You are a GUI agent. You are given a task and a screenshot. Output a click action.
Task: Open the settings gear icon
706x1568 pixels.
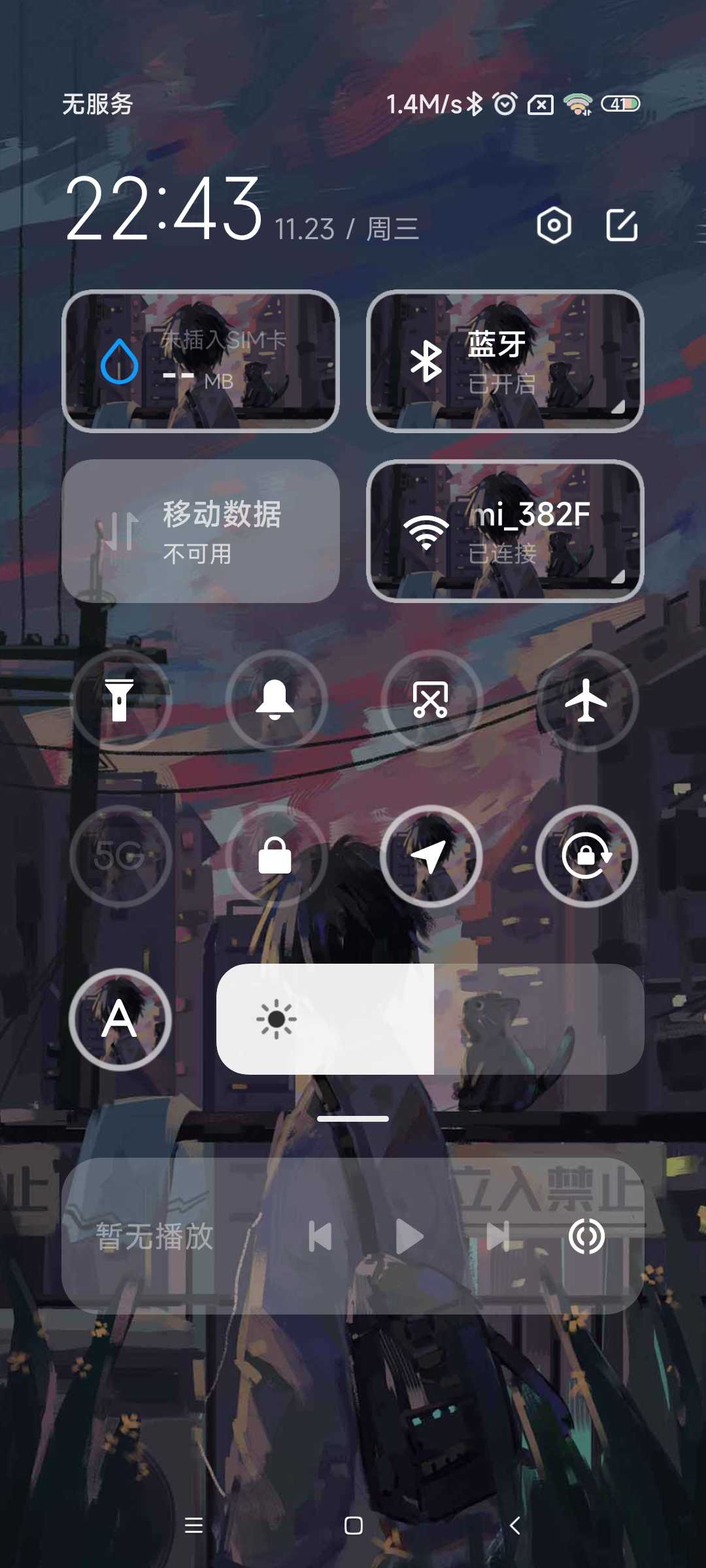[554, 226]
